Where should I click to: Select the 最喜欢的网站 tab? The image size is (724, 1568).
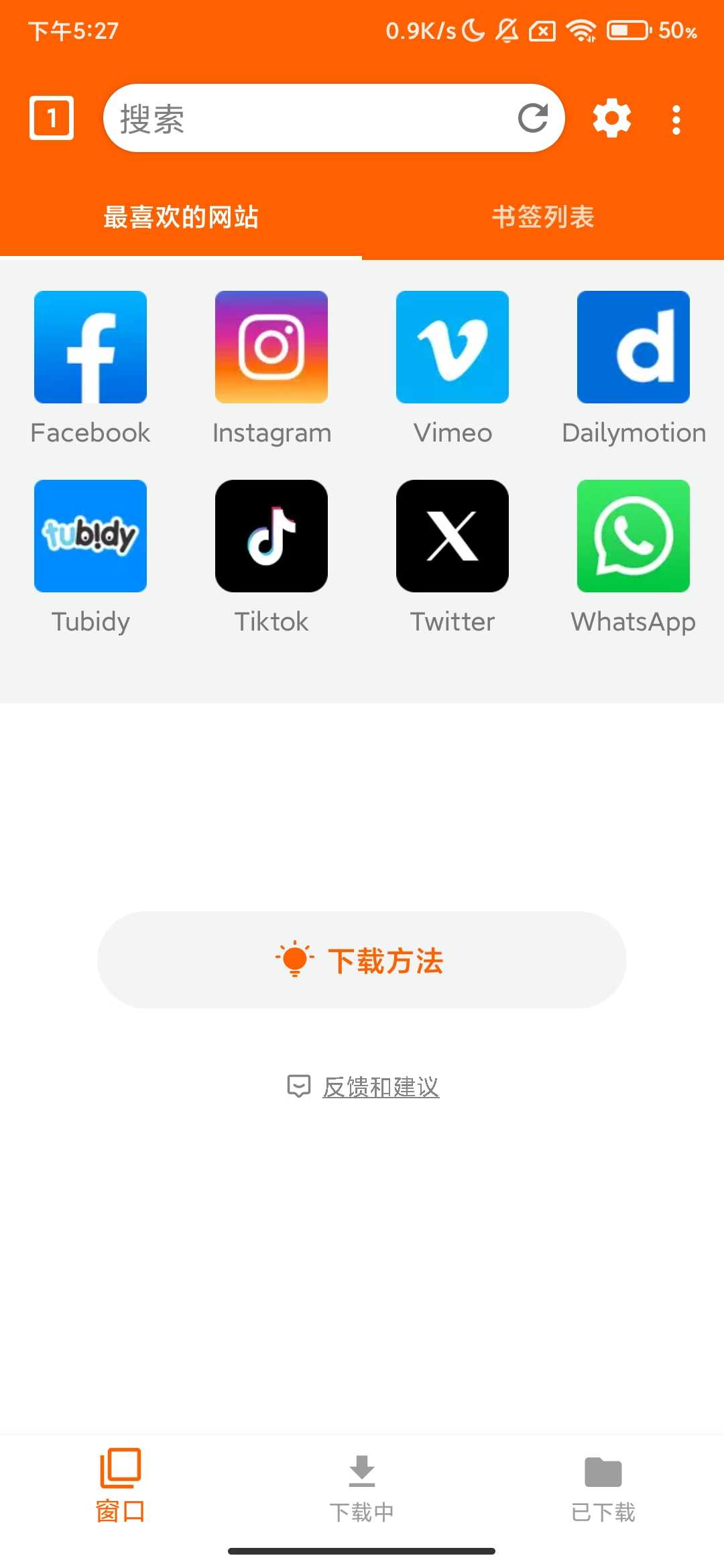point(181,216)
